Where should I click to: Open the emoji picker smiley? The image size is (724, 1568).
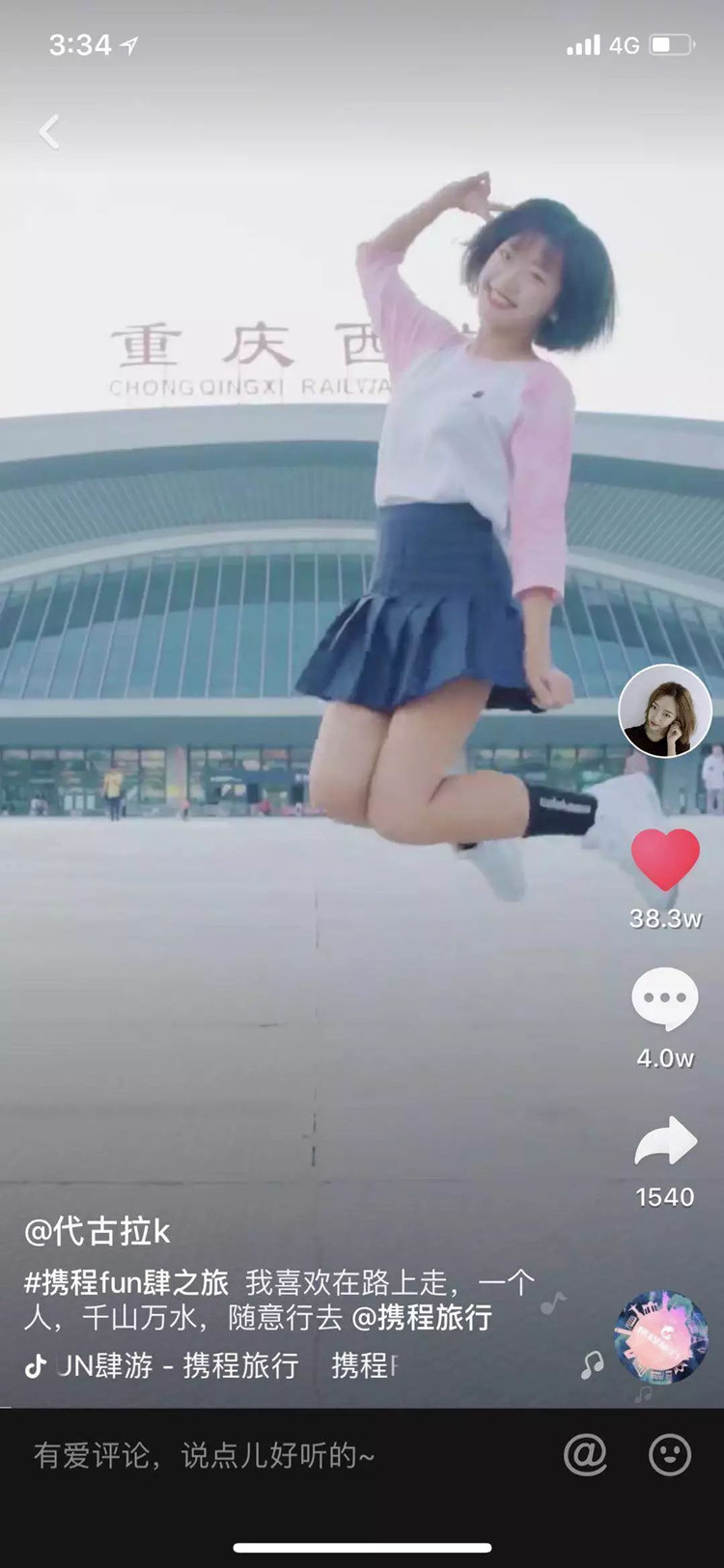tap(670, 1454)
